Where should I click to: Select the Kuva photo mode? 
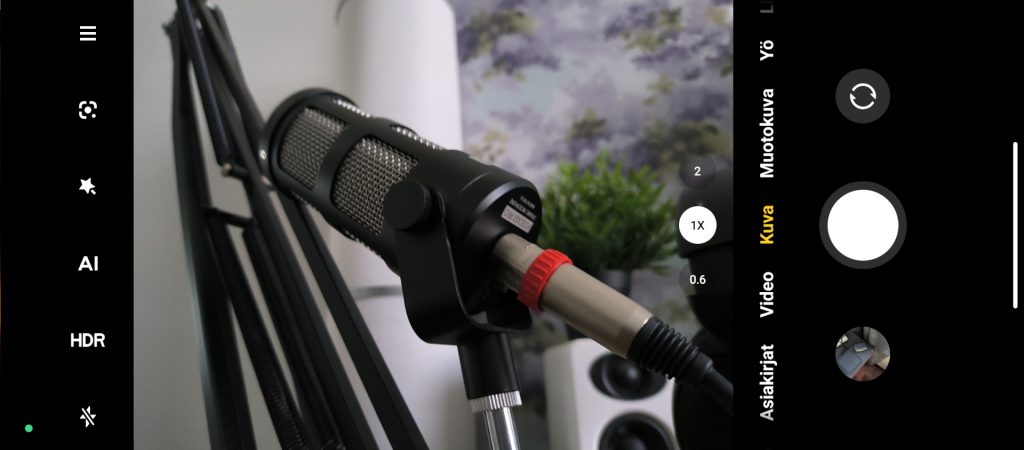(x=767, y=225)
